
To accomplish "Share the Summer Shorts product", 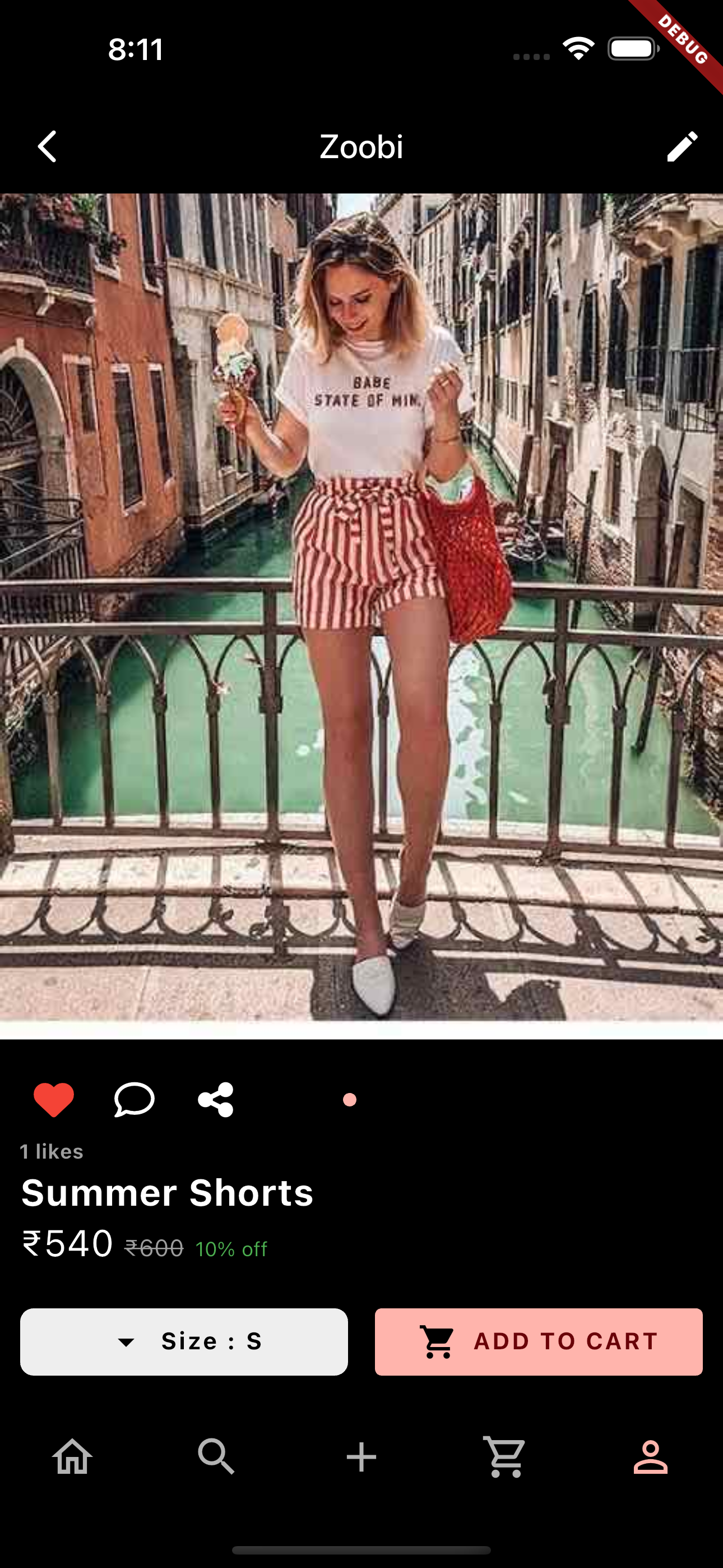I will 216,1100.
